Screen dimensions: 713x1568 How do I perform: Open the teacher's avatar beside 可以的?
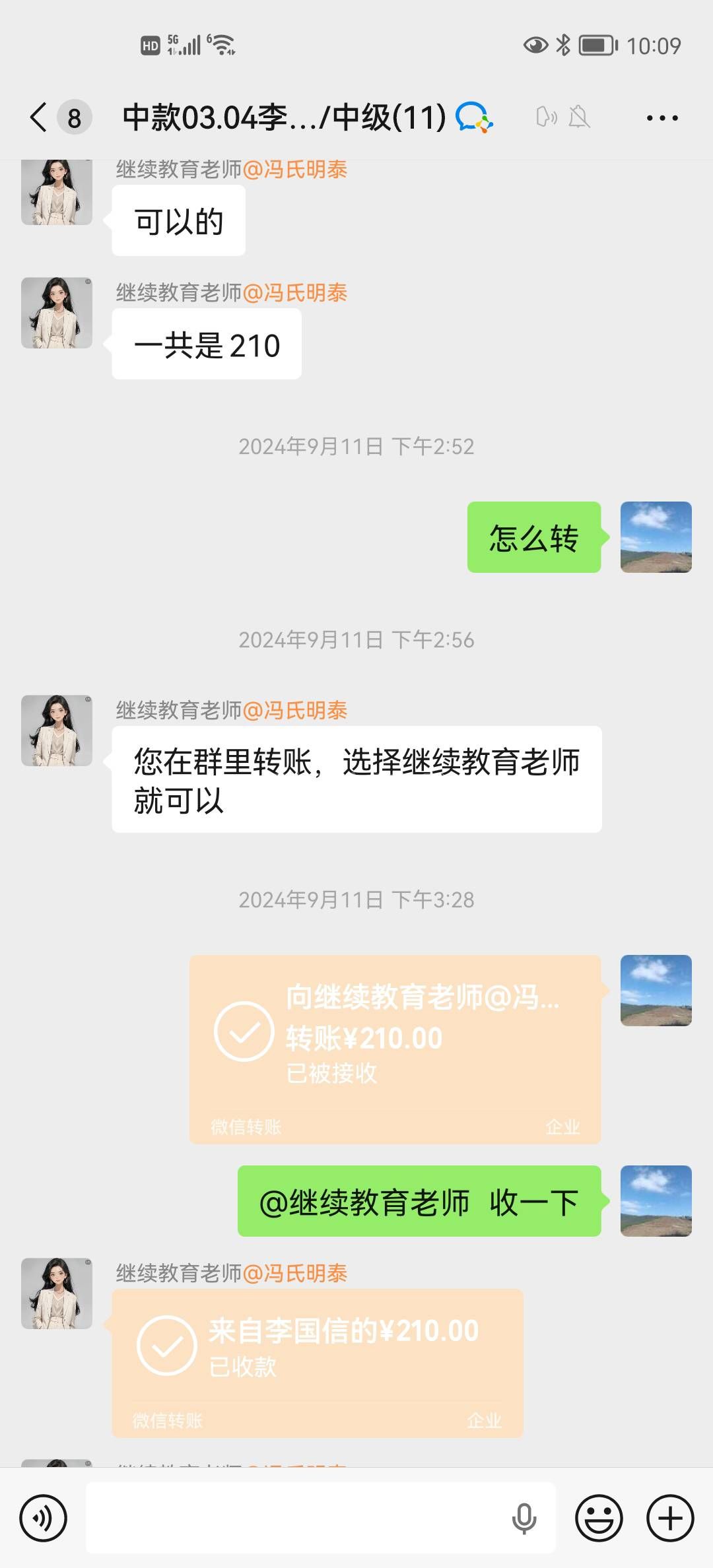tap(57, 193)
